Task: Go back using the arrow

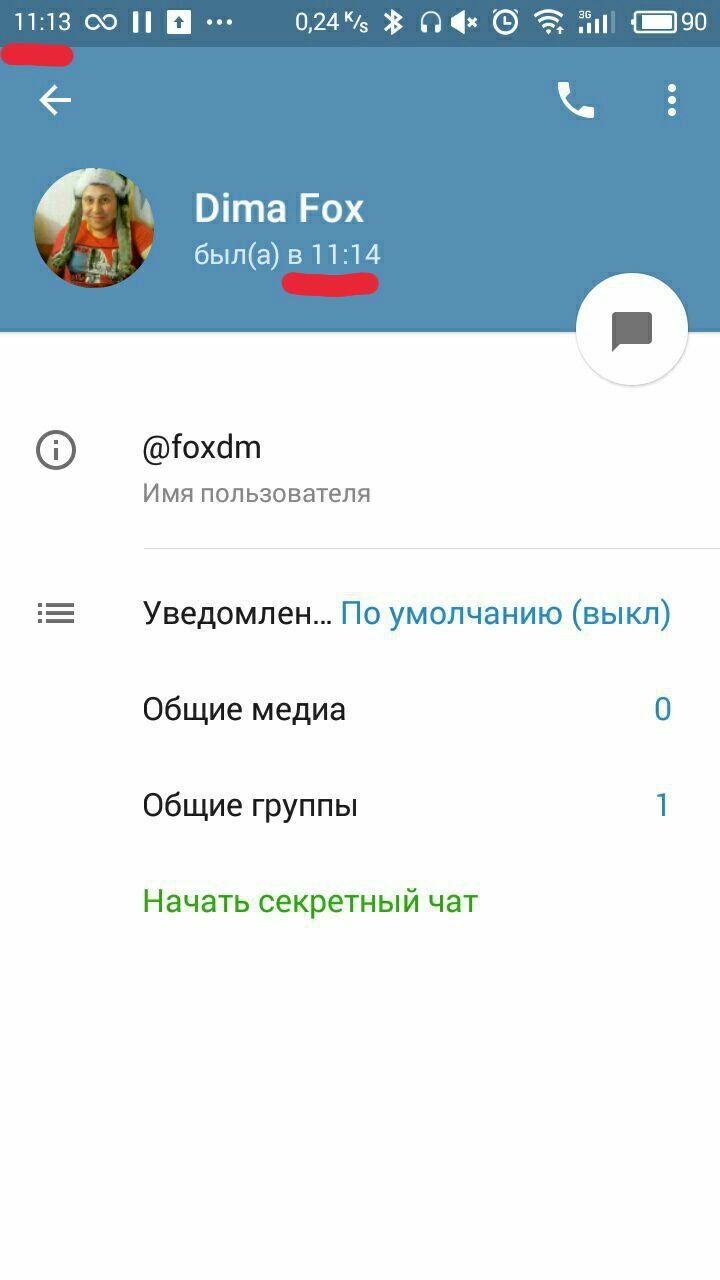Action: tap(55, 100)
